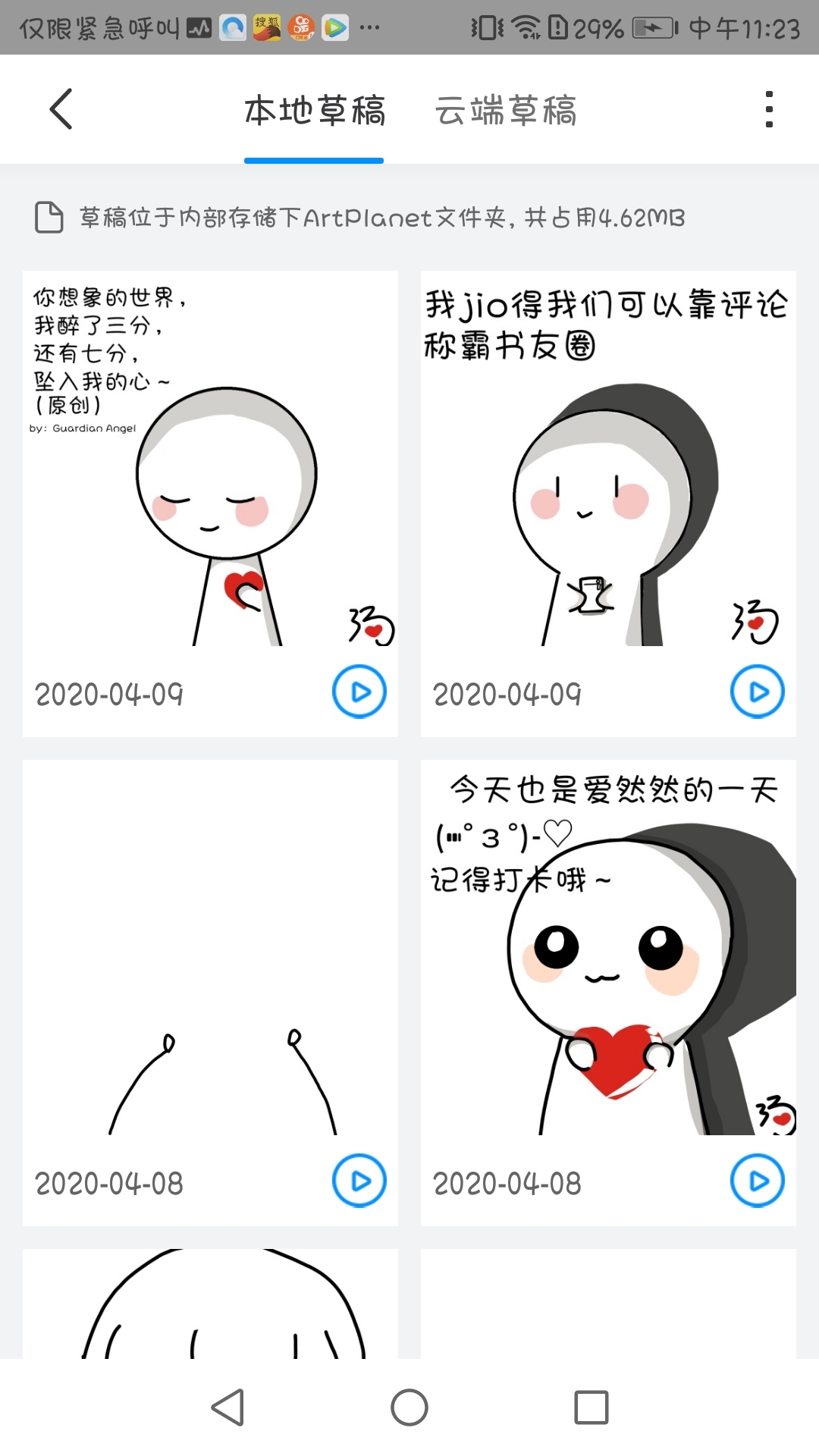Viewport: 819px width, 1456px height.
Task: Open the partially visible bottom-left draft
Action: coord(210,1304)
